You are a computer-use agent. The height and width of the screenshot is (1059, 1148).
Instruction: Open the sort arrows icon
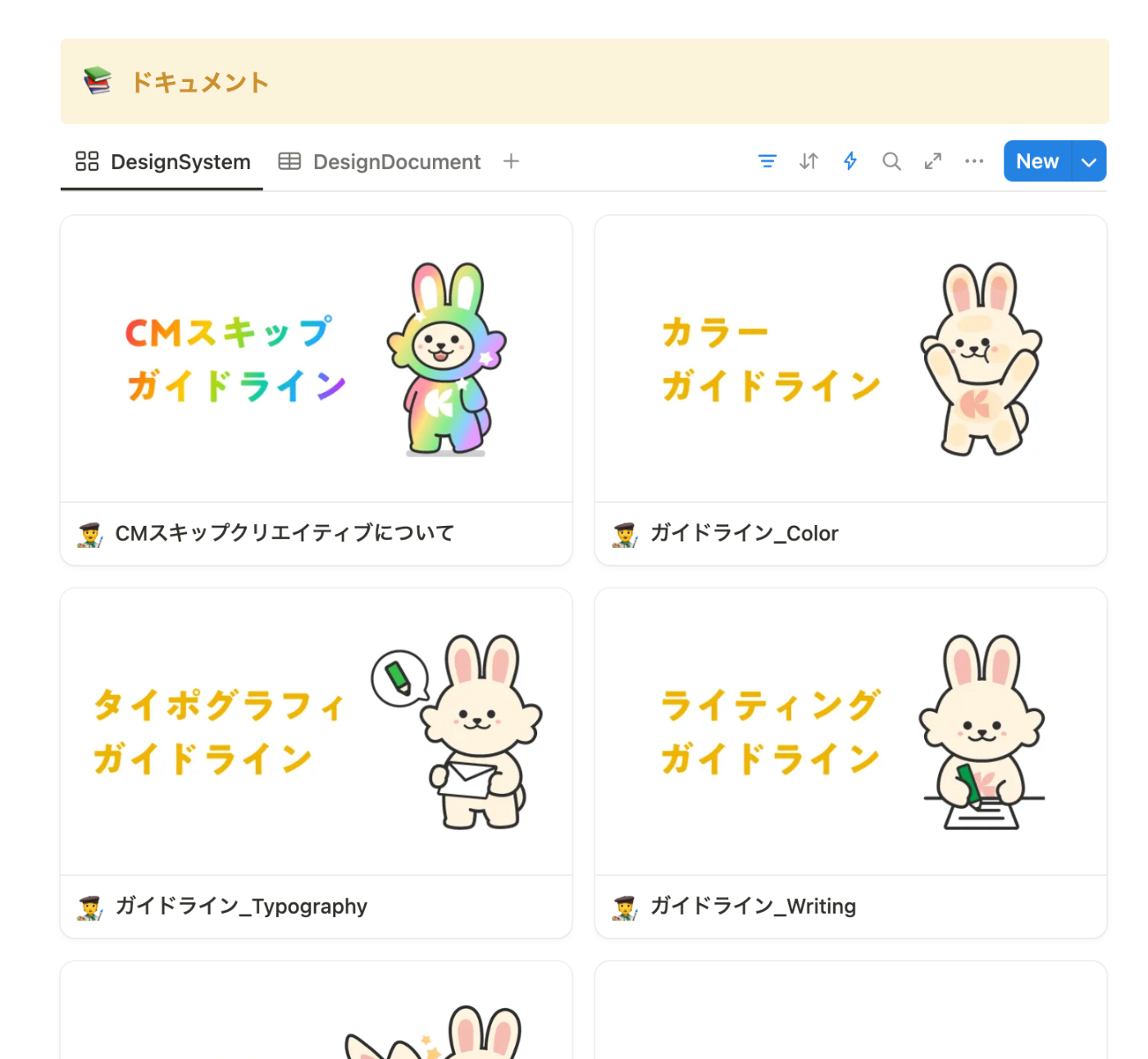tap(809, 162)
